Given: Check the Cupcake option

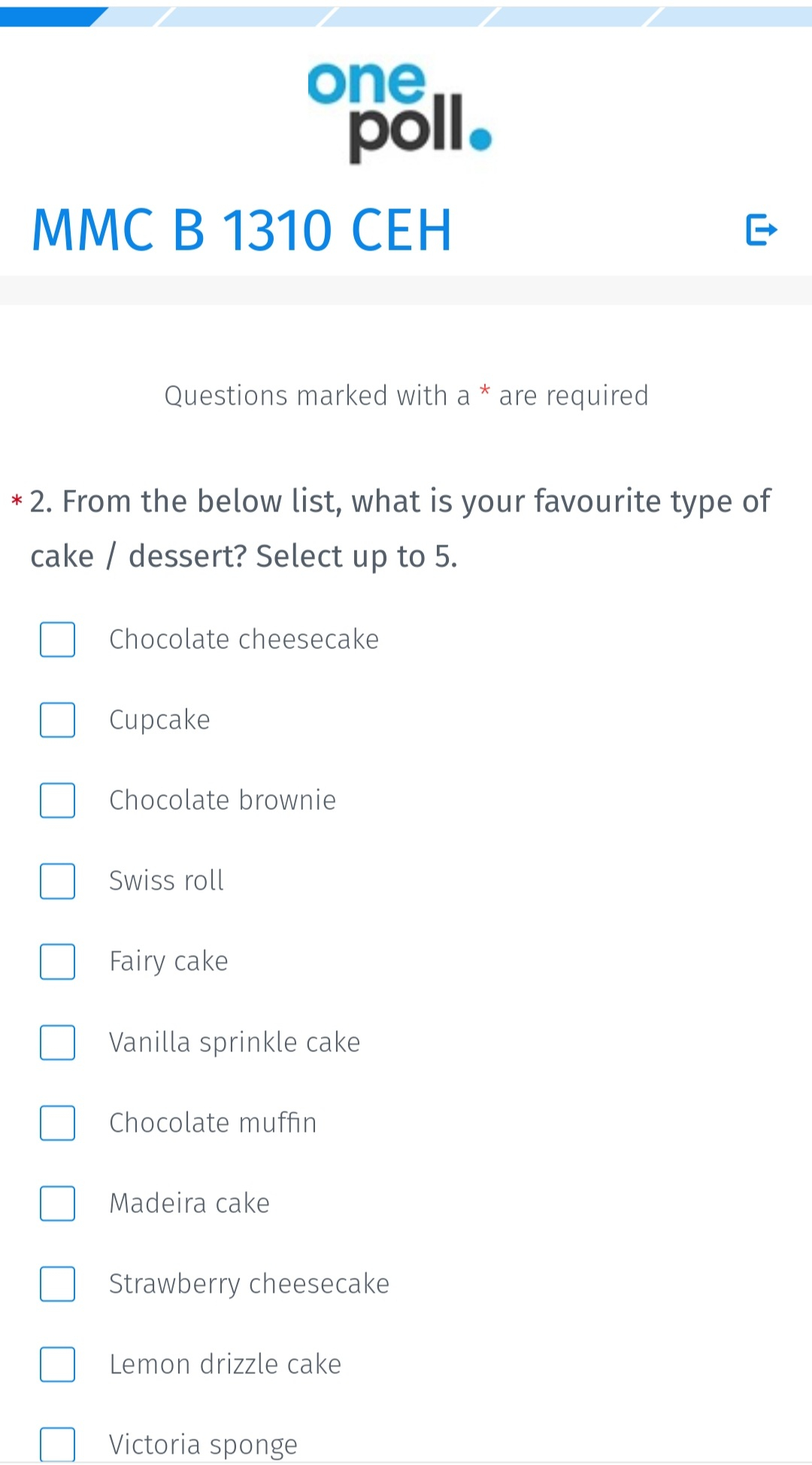Looking at the screenshot, I should tap(57, 720).
